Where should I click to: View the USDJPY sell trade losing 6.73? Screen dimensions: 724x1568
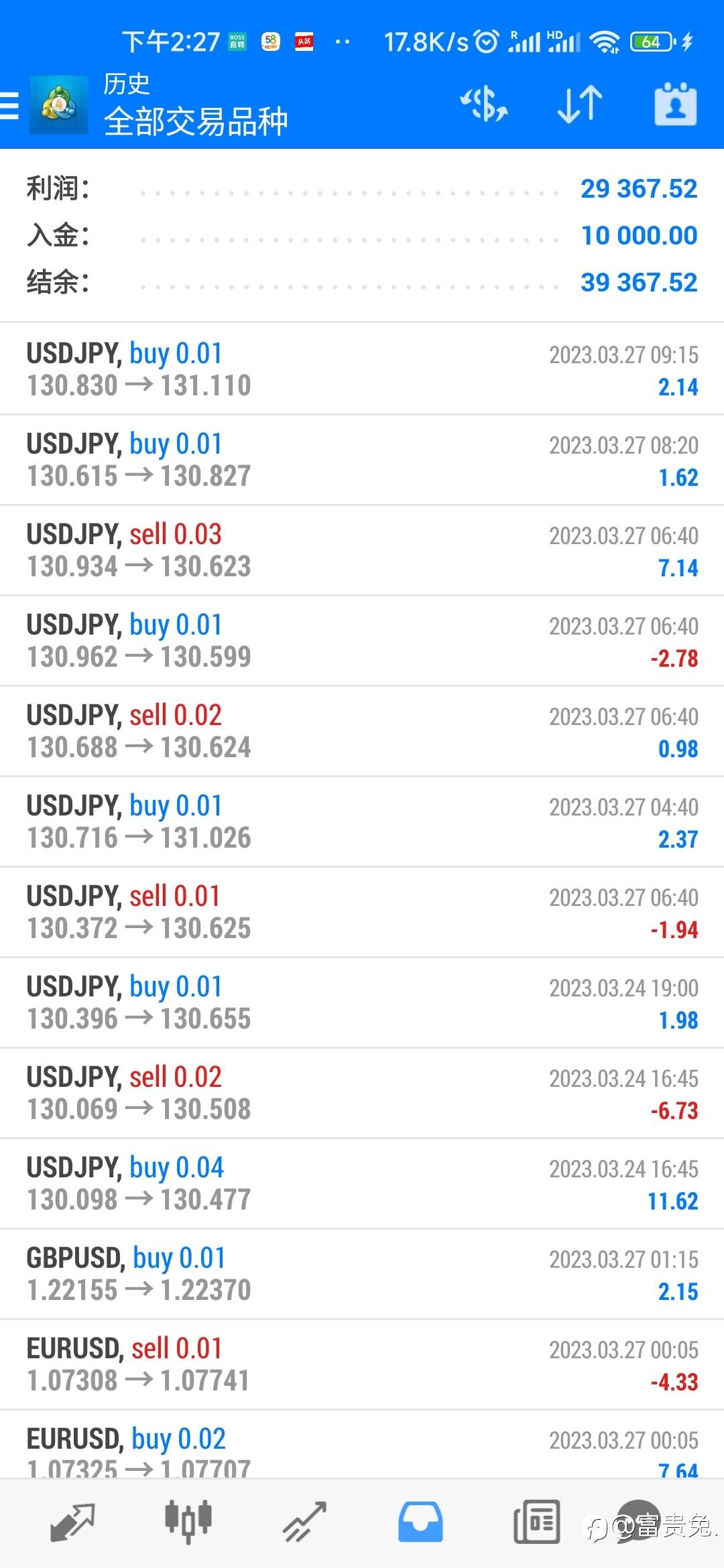pos(362,1093)
